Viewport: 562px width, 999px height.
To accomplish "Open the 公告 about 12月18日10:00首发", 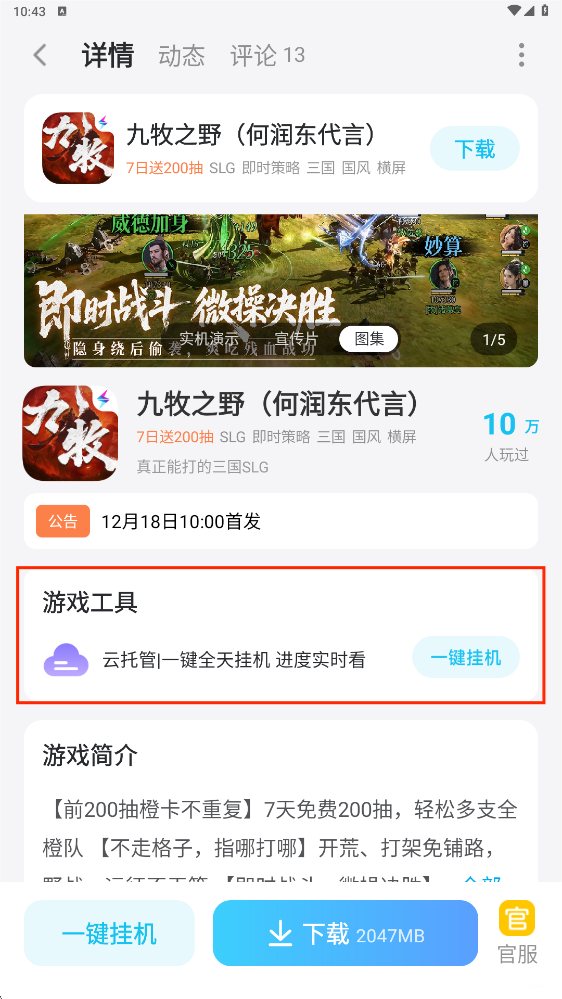I will click(281, 521).
